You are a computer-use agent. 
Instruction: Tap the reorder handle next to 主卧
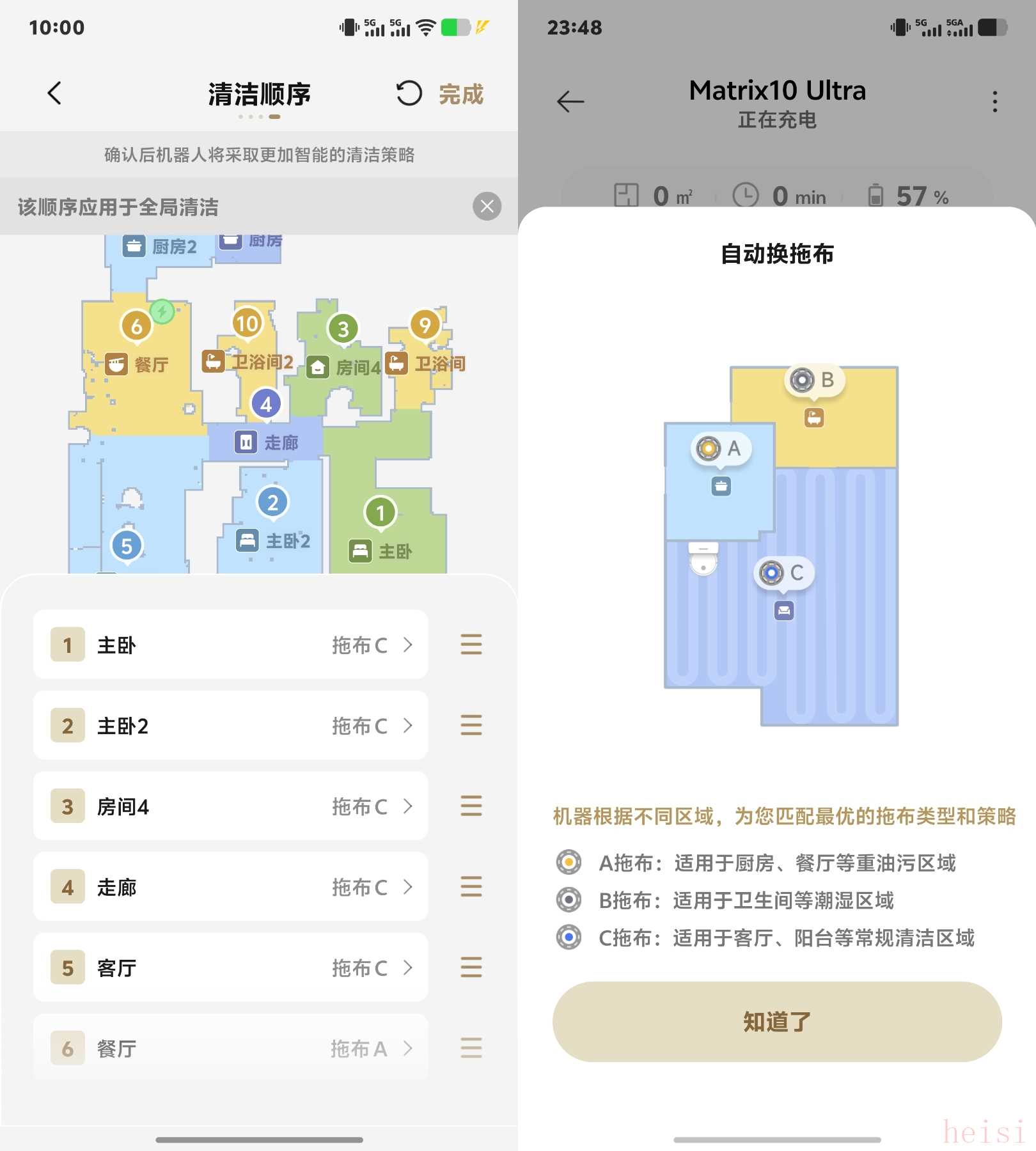click(471, 645)
